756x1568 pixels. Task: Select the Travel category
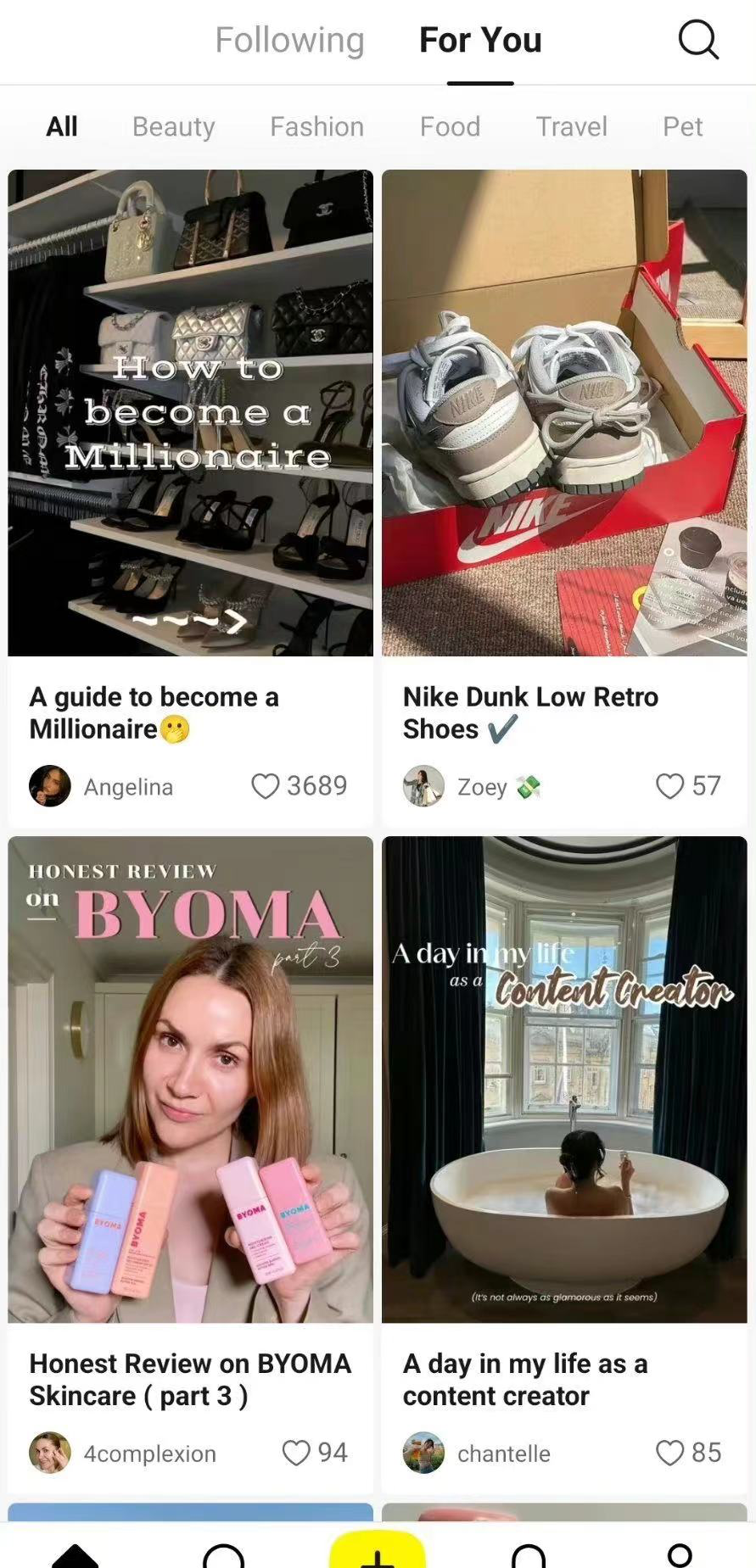coord(571,126)
